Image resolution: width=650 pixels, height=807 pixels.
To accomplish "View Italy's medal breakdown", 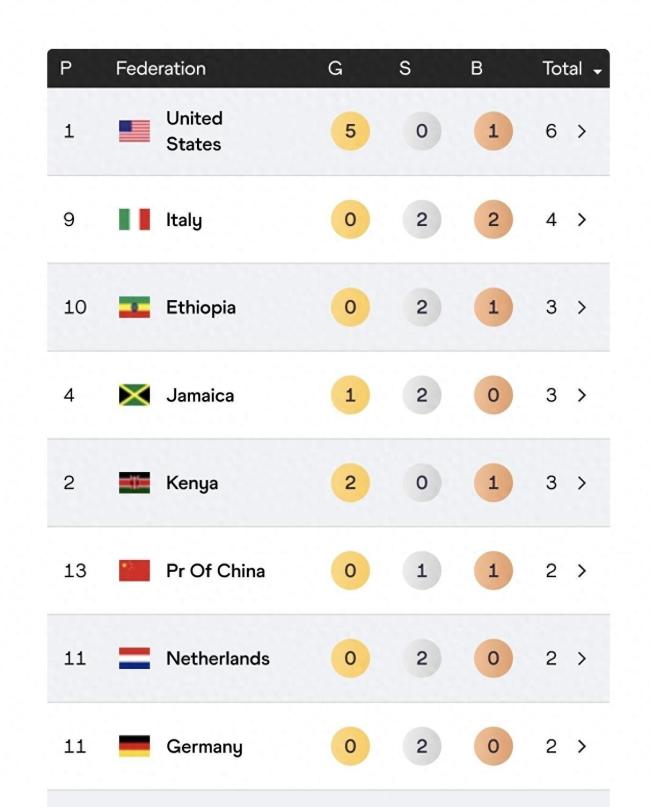I will pyautogui.click(x=581, y=220).
